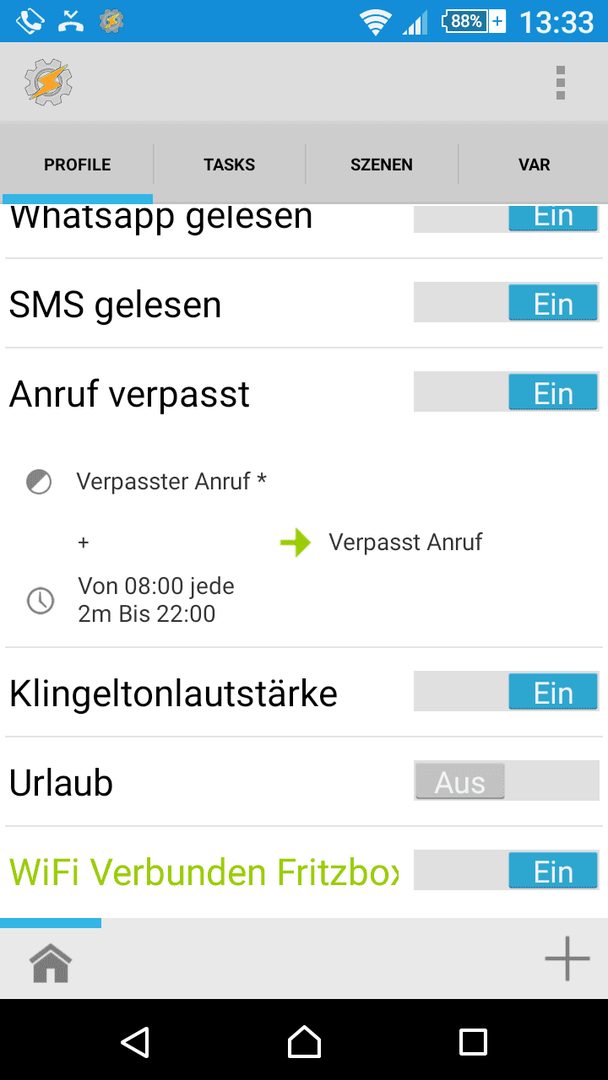Switch to the Tasks tab

tap(229, 165)
